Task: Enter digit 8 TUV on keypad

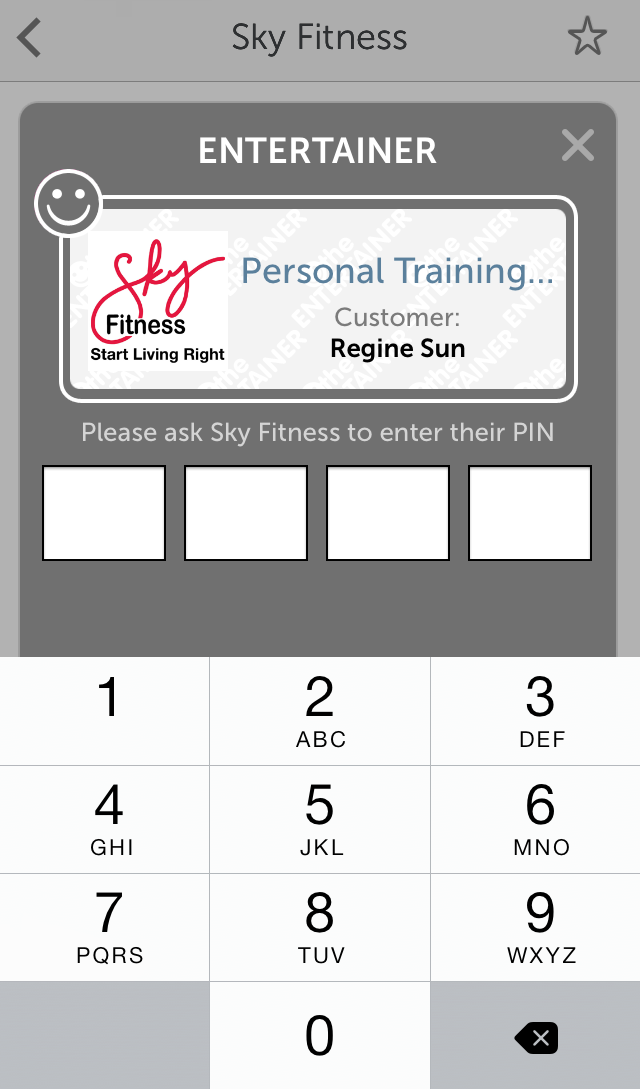Action: [320, 927]
